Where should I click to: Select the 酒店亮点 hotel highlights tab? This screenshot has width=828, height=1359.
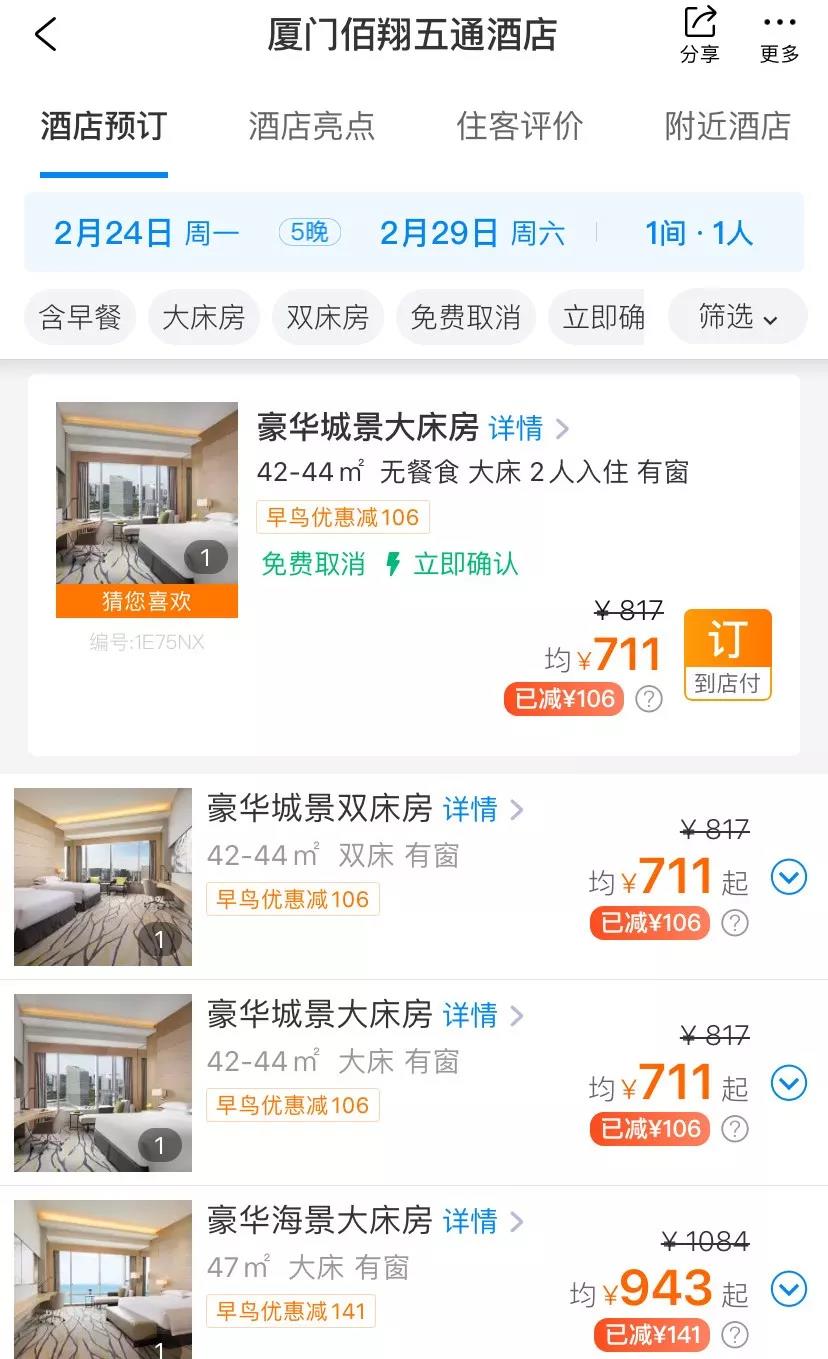tap(312, 126)
